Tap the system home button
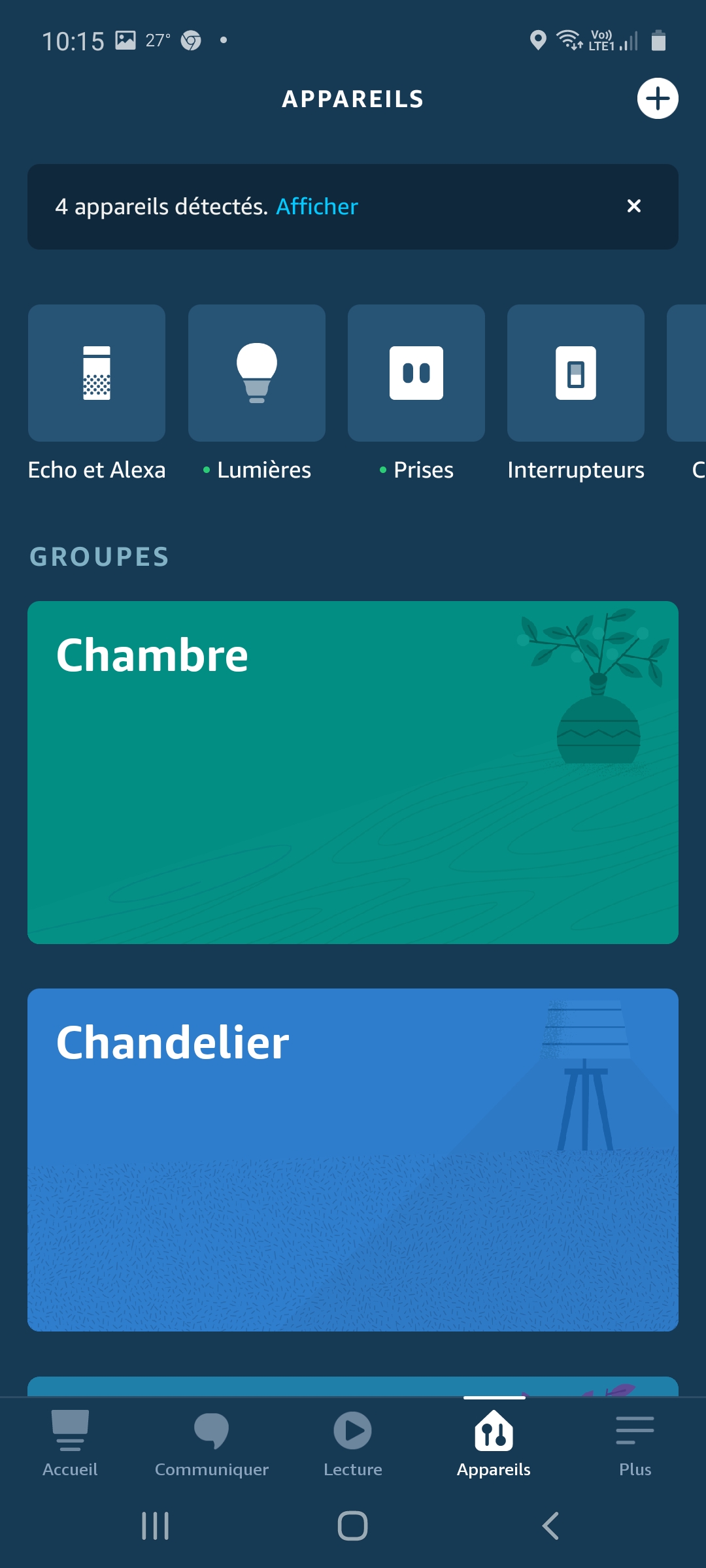The width and height of the screenshot is (706, 1568). coord(353,1526)
